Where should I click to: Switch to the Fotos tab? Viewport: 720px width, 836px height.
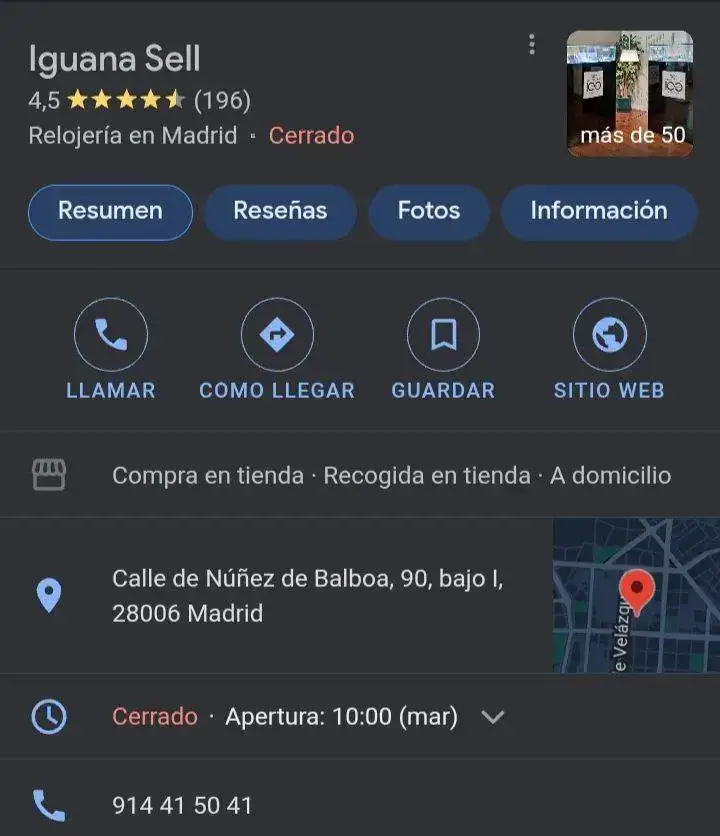pyautogui.click(x=429, y=211)
